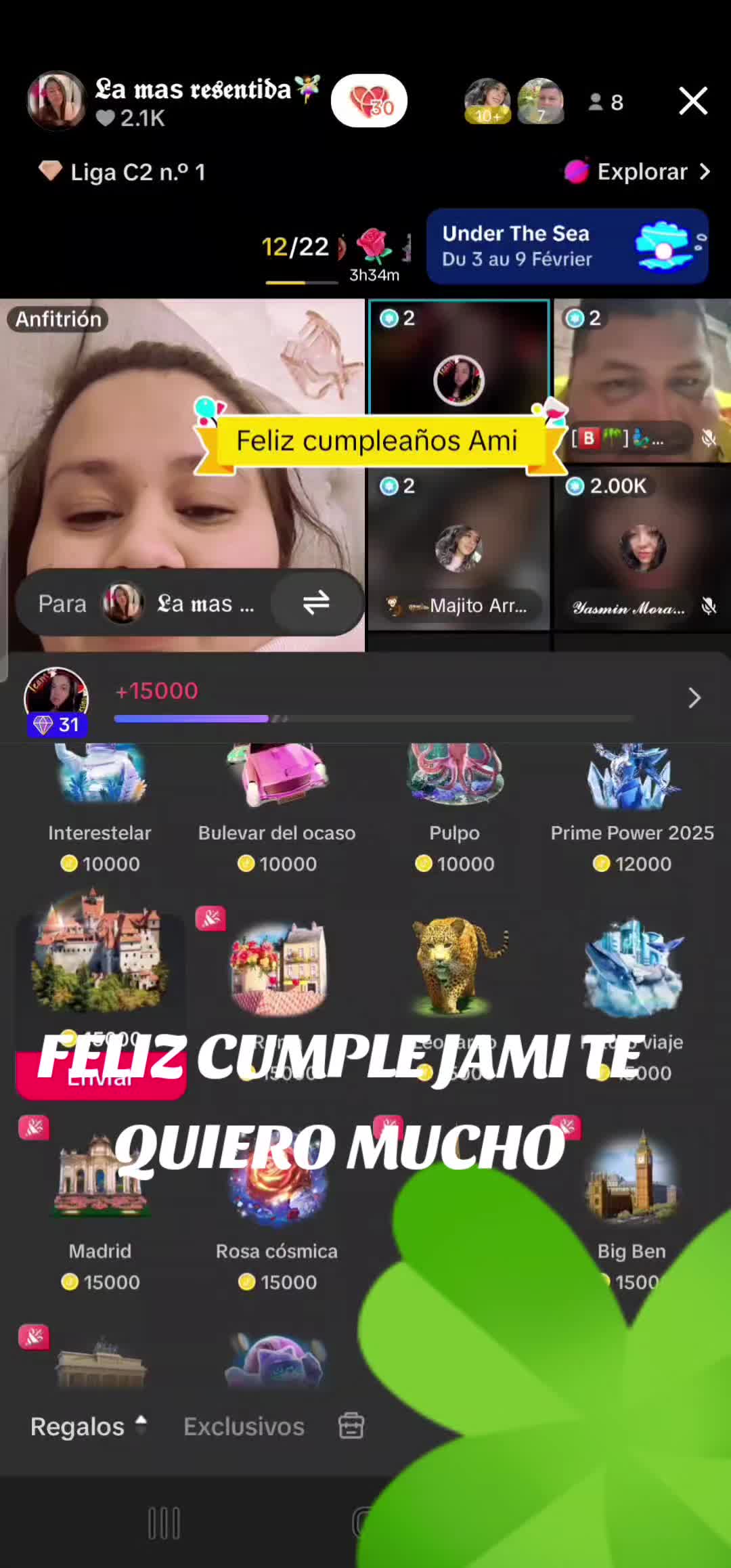
Task: Pick the Prime Power 2025 gift
Action: pyautogui.click(x=632, y=808)
